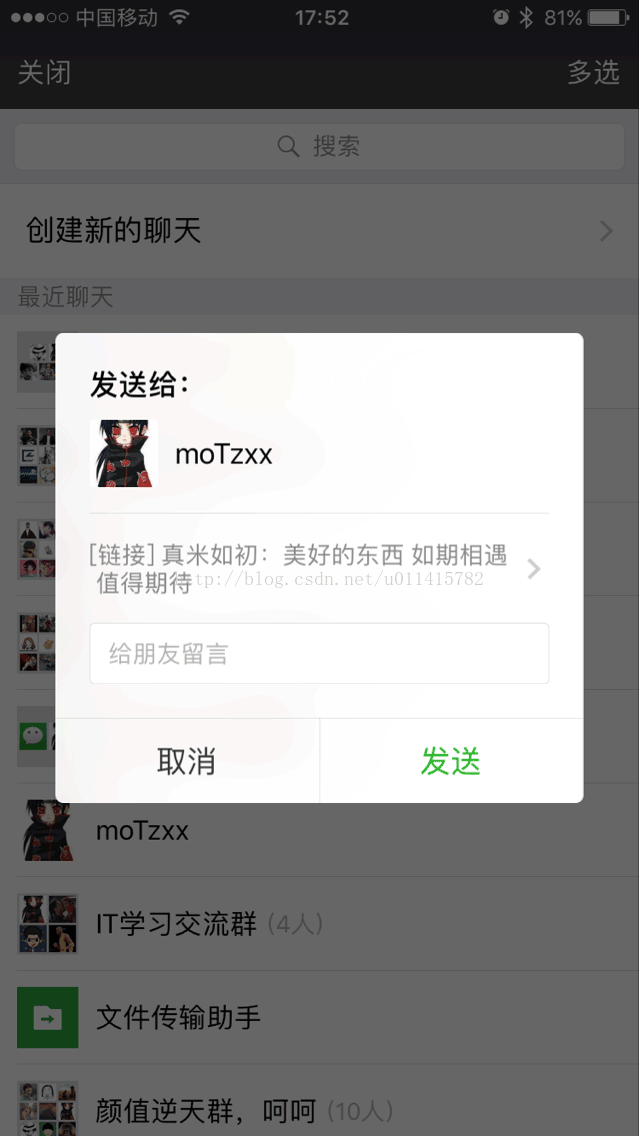The width and height of the screenshot is (639, 1136).
Task: Tap 发送 to send the link
Action: click(x=451, y=761)
